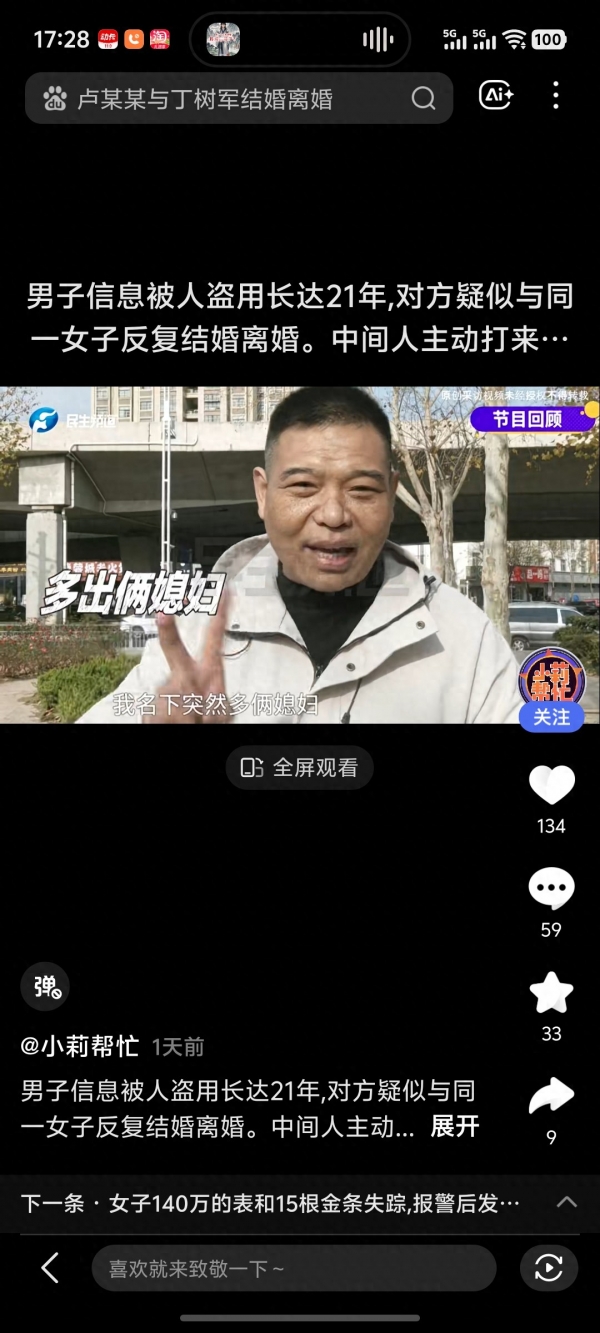Favorite the video with the star icon
The width and height of the screenshot is (600, 1333).
pos(551,993)
